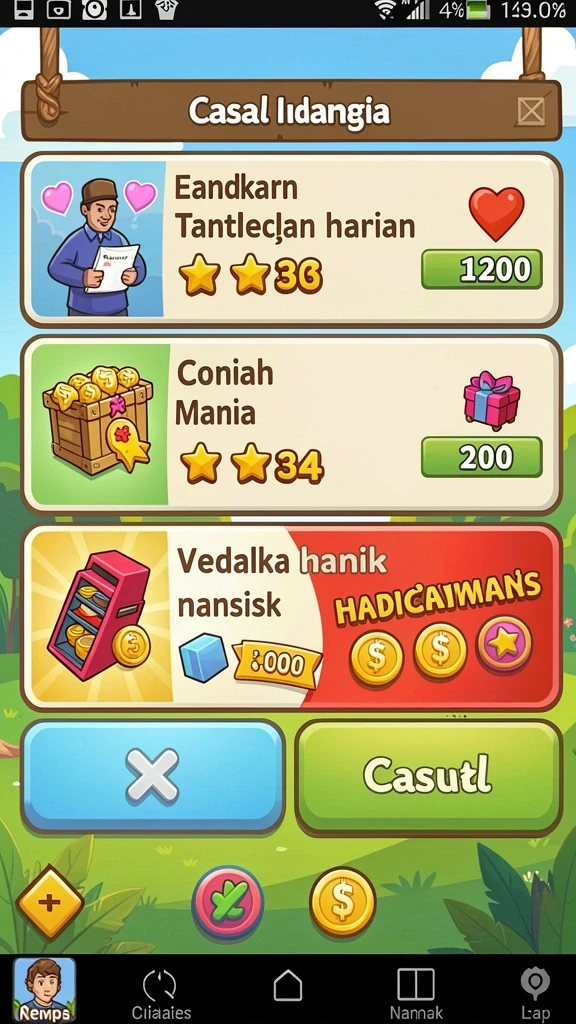
Task: Open the Lap location tab
Action: tap(535, 994)
